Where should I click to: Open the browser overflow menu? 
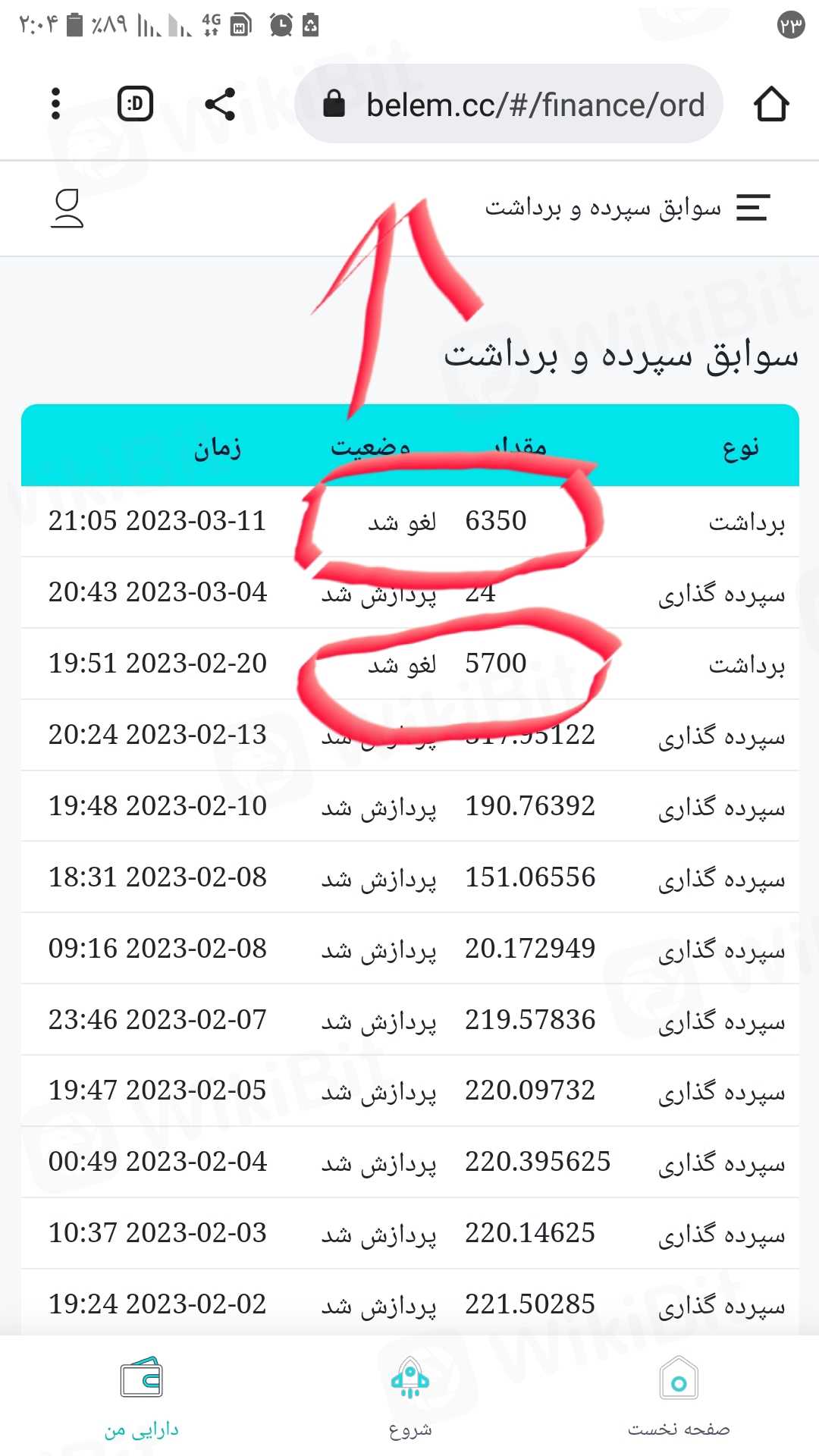click(x=55, y=104)
